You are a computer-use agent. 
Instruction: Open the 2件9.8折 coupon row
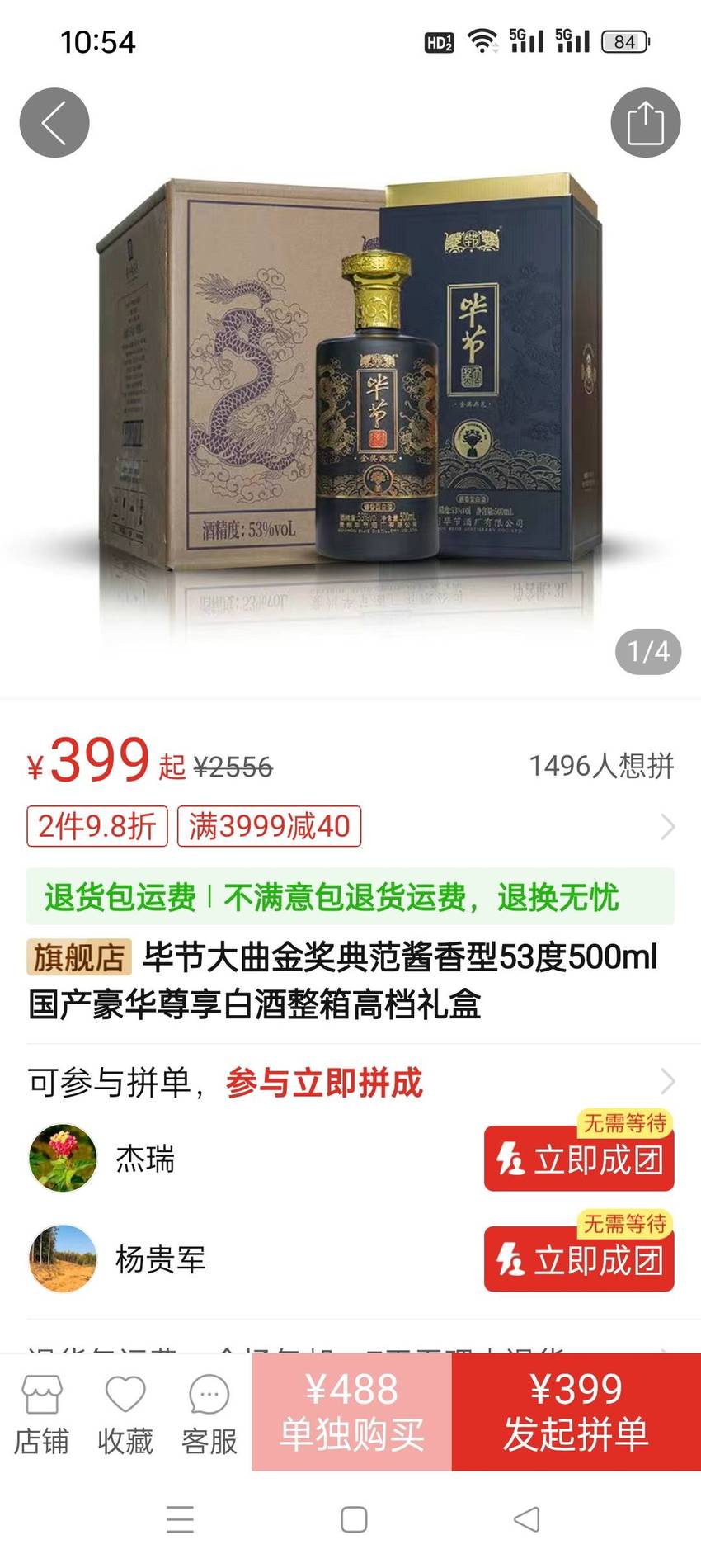[x=350, y=826]
